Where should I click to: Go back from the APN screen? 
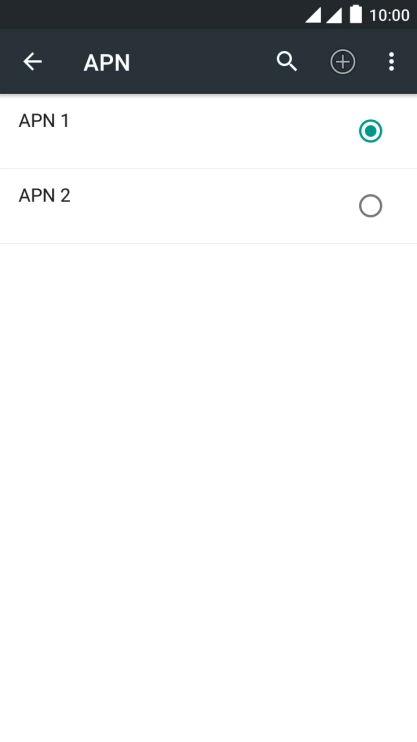32,62
